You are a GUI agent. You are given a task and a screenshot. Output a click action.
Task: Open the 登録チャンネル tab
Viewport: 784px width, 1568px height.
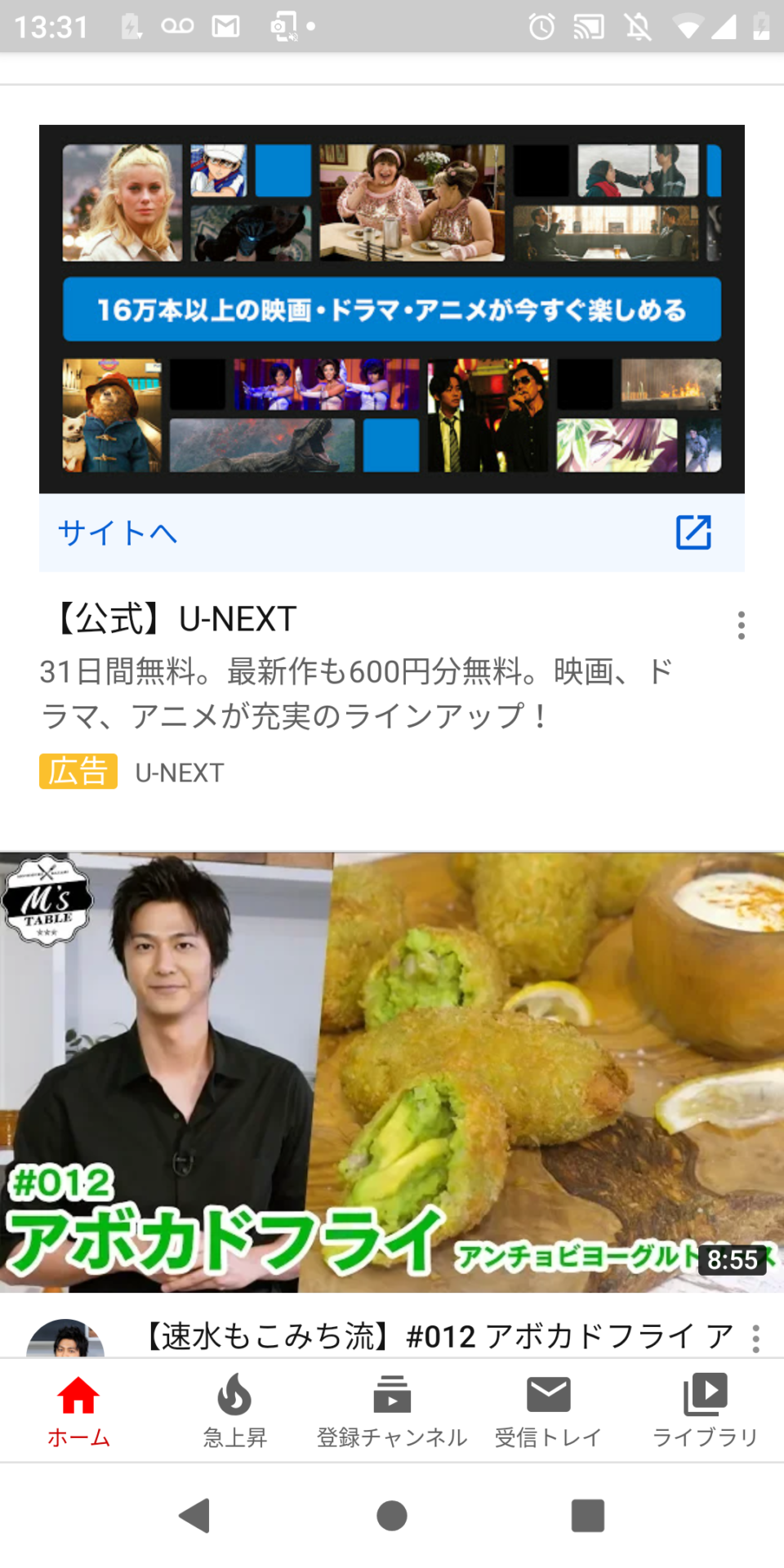click(392, 1410)
